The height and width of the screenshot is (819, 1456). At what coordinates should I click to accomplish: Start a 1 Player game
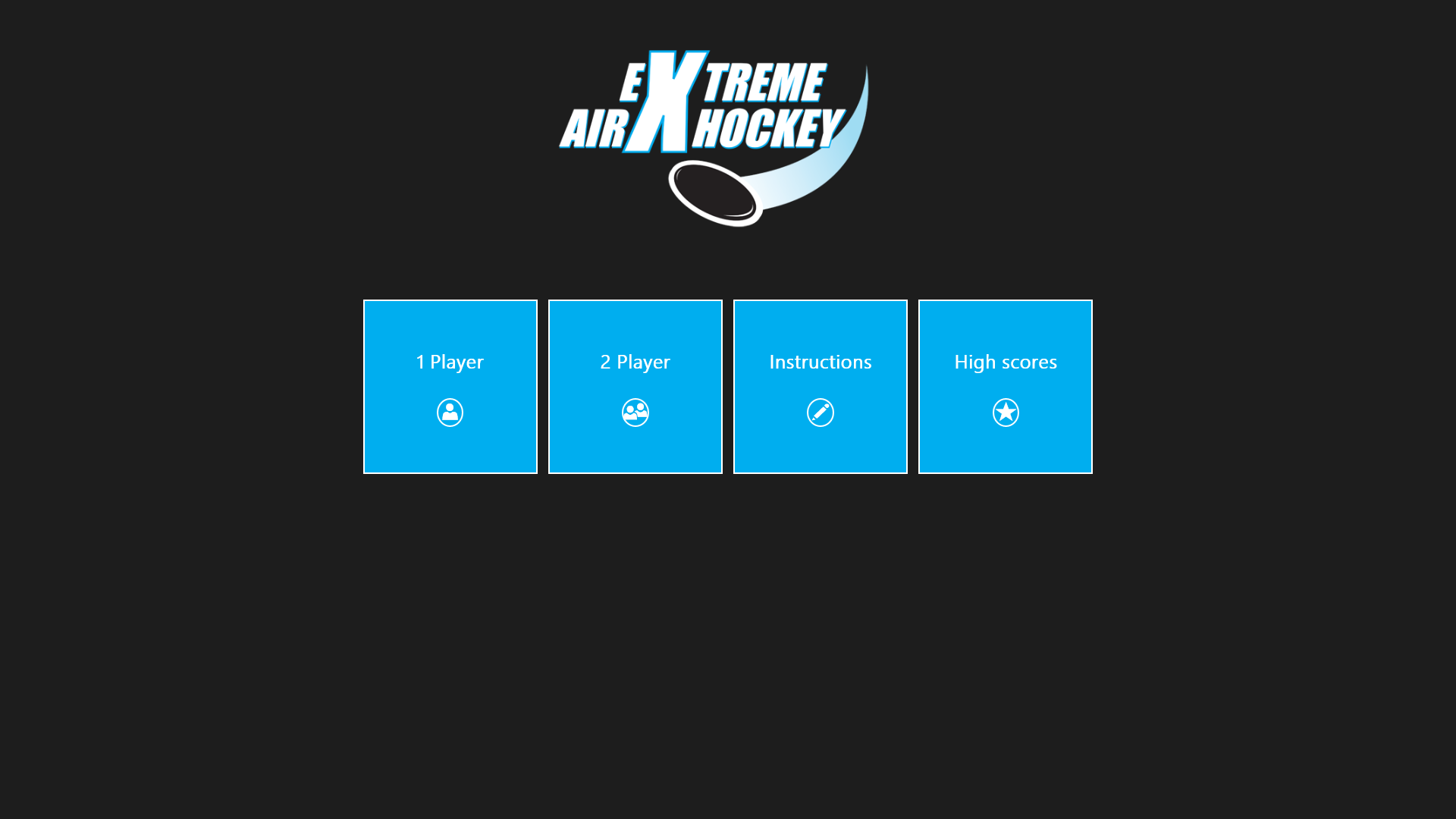click(x=450, y=387)
